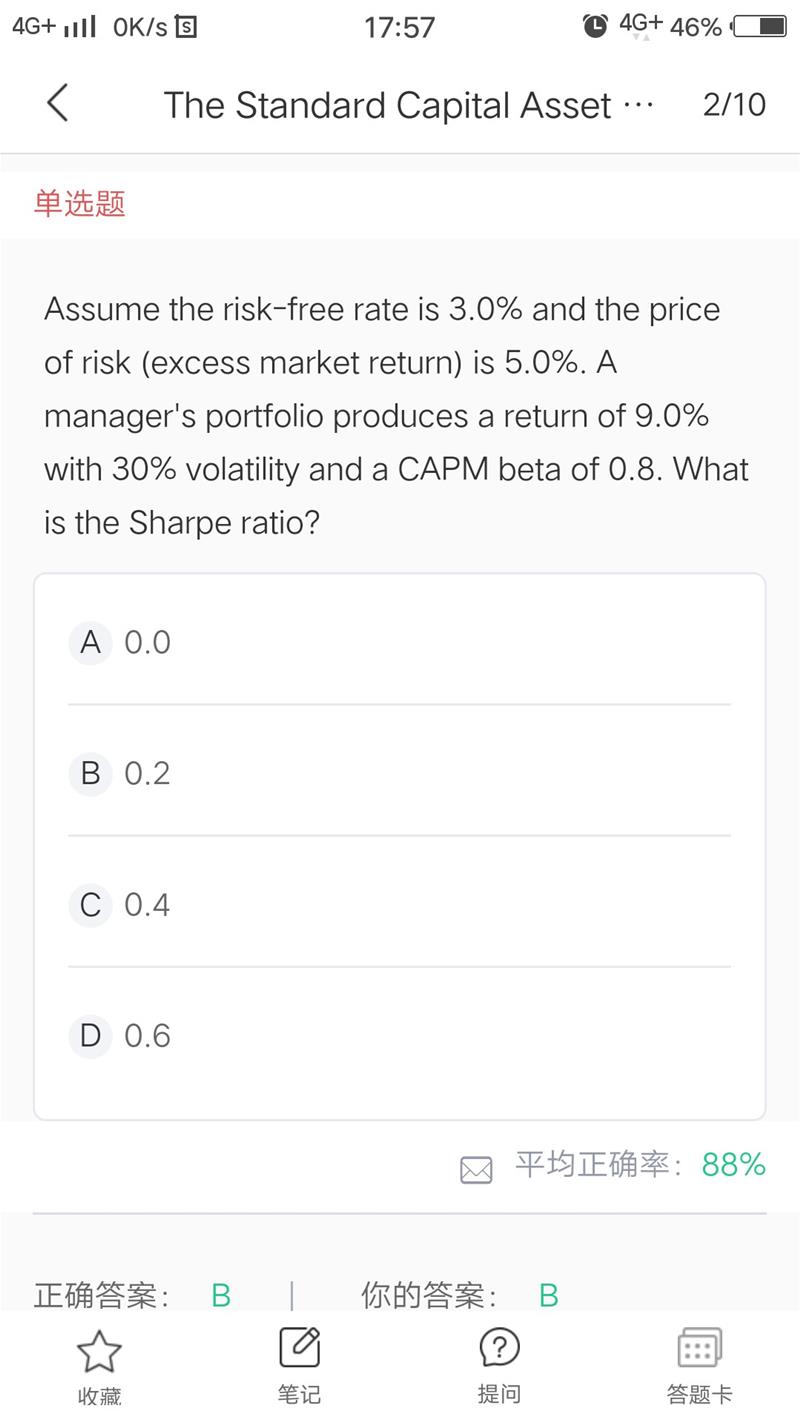Viewport: 800px width, 1422px height.
Task: Open 笔记 to write a note
Action: click(x=299, y=1366)
